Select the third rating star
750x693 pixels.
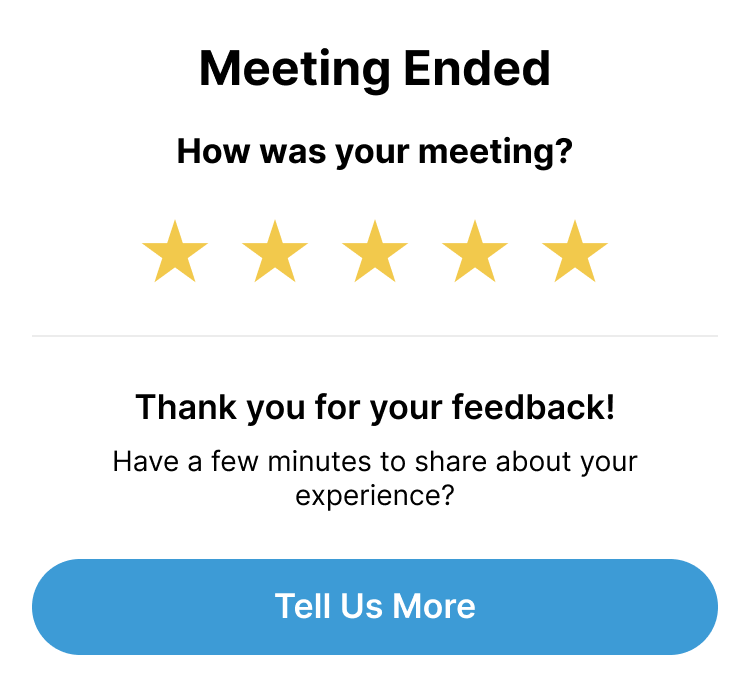[x=375, y=253]
